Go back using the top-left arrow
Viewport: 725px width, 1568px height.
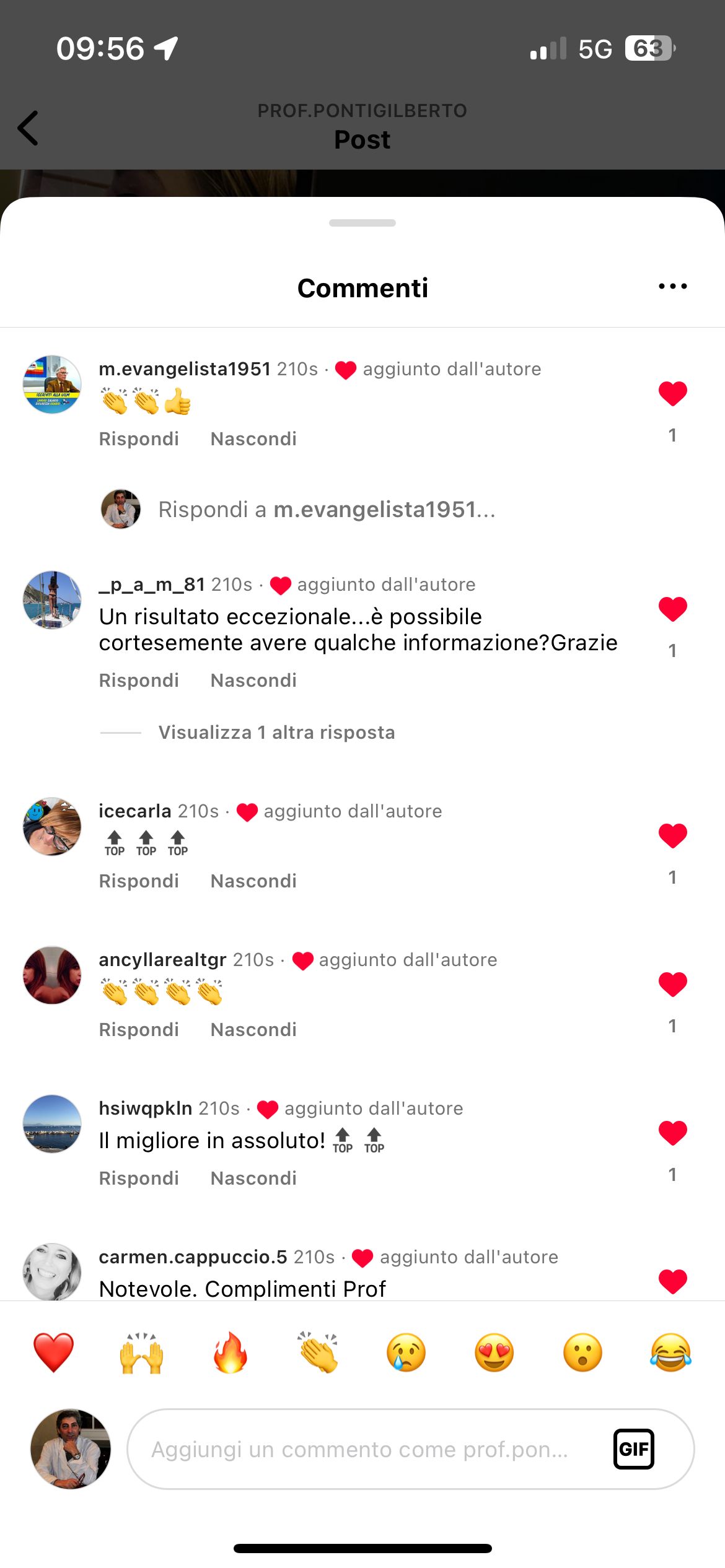(28, 128)
